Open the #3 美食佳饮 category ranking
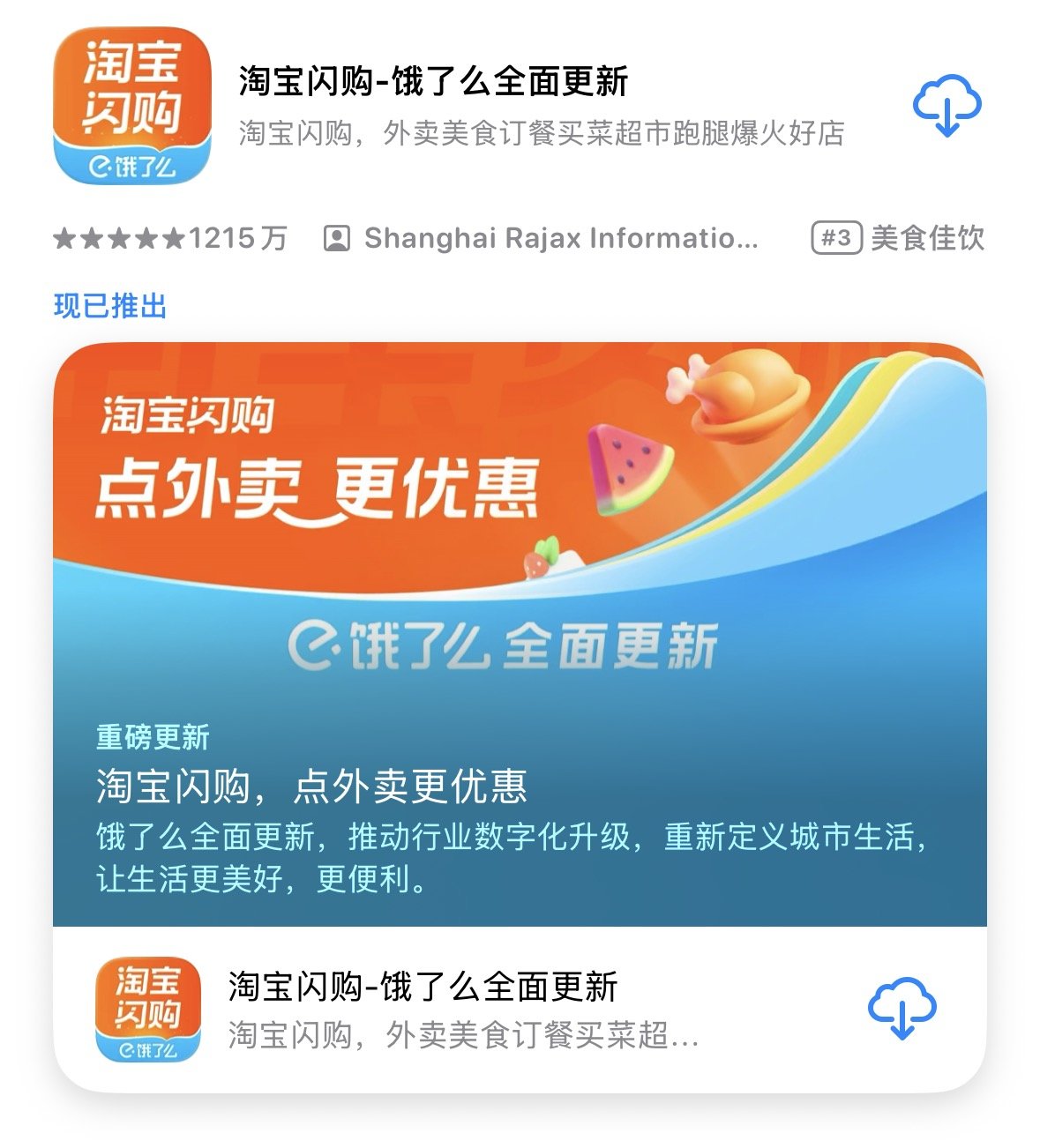Viewport: 1040px width, 1148px height. (897, 238)
